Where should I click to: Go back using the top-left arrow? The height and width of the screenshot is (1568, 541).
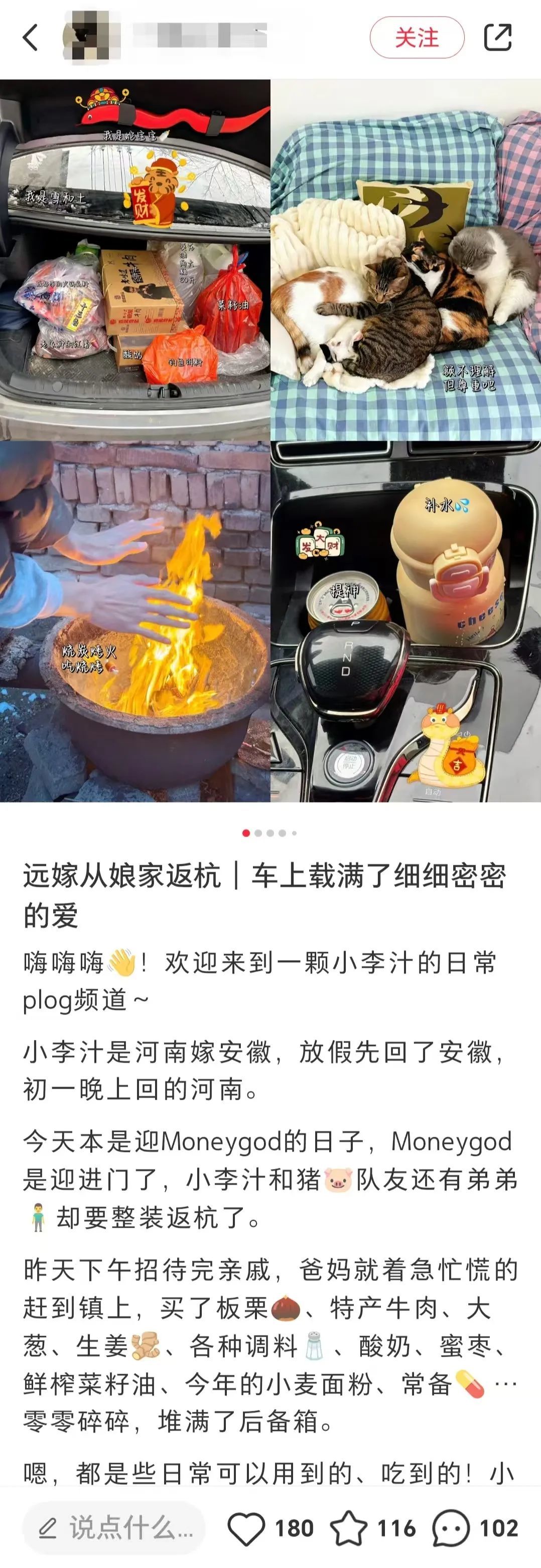(x=31, y=37)
